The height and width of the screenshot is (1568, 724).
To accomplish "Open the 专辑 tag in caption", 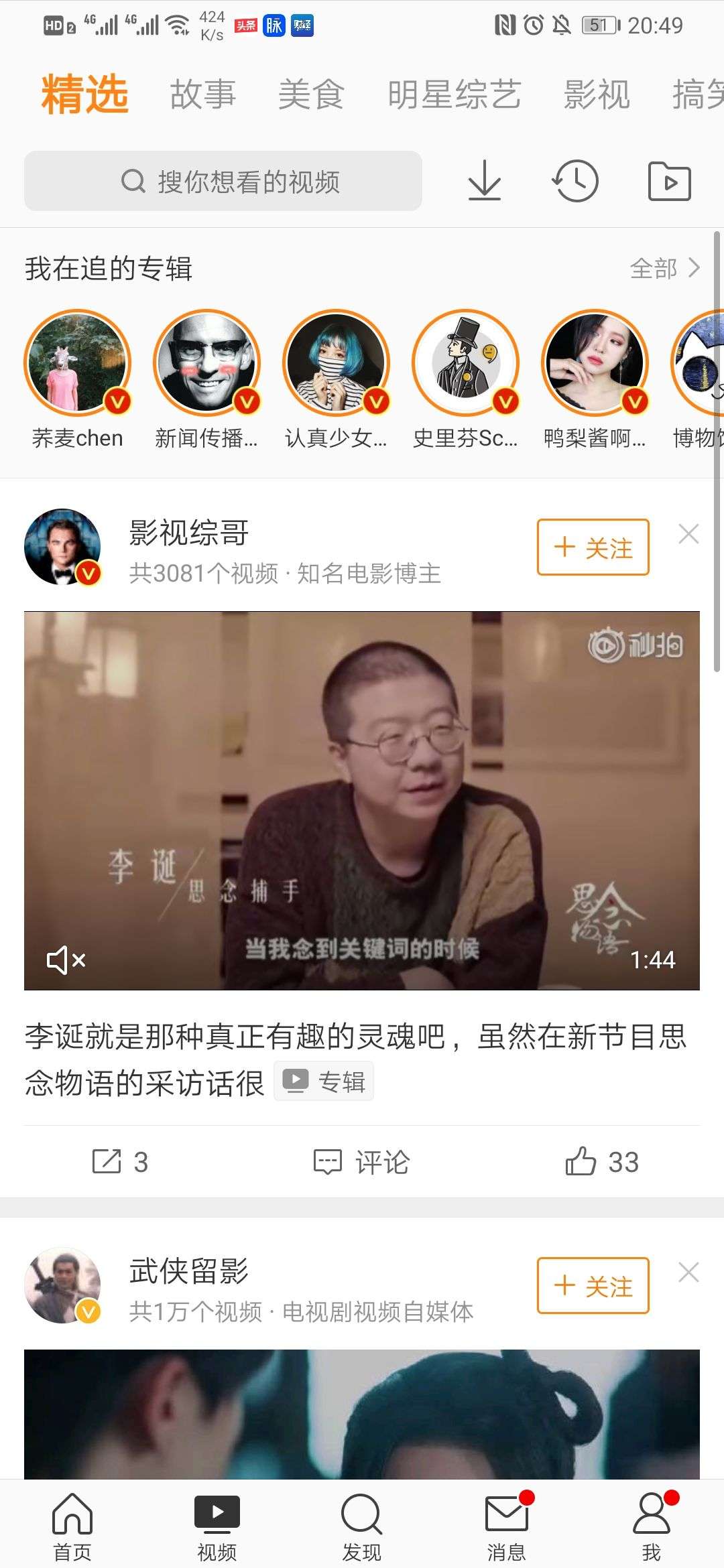I will [324, 1081].
